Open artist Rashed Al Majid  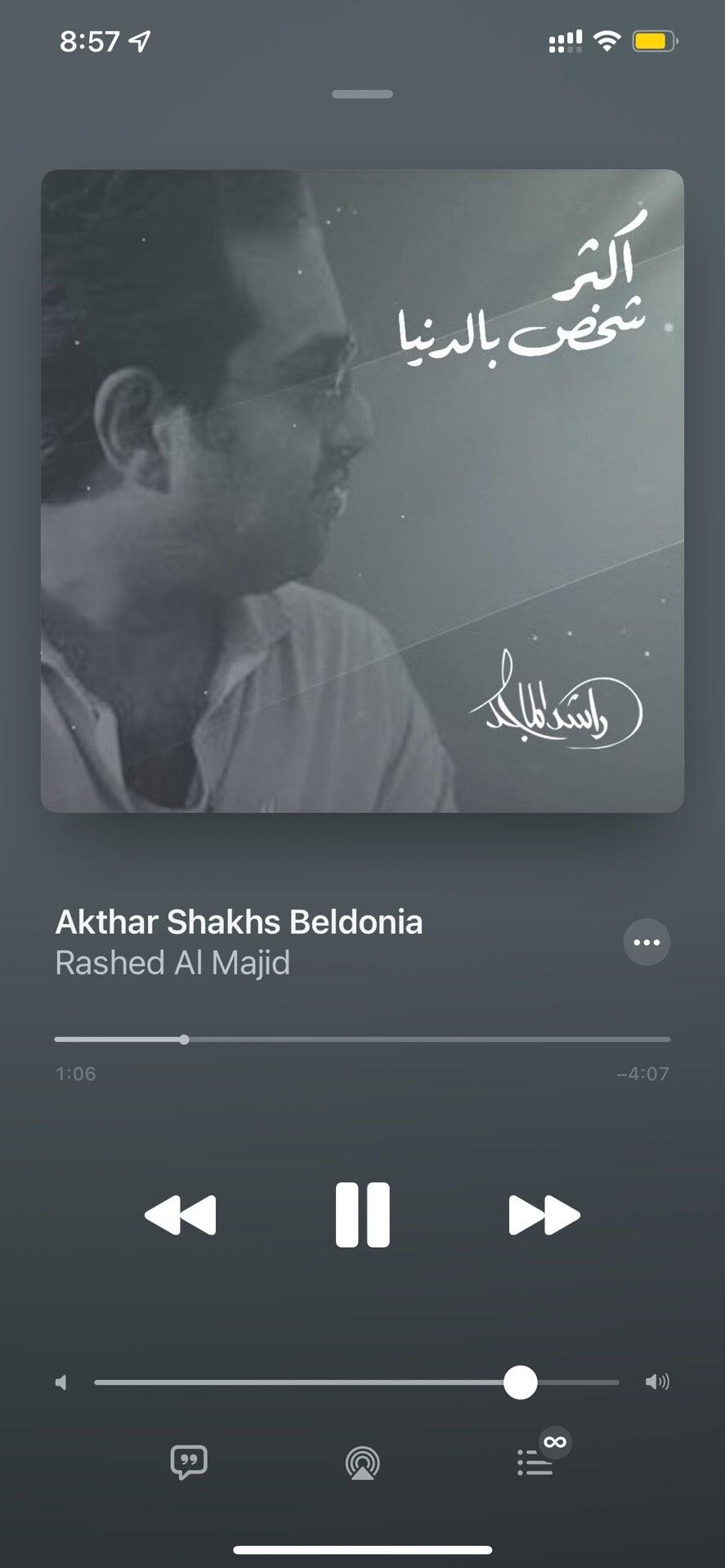point(172,963)
